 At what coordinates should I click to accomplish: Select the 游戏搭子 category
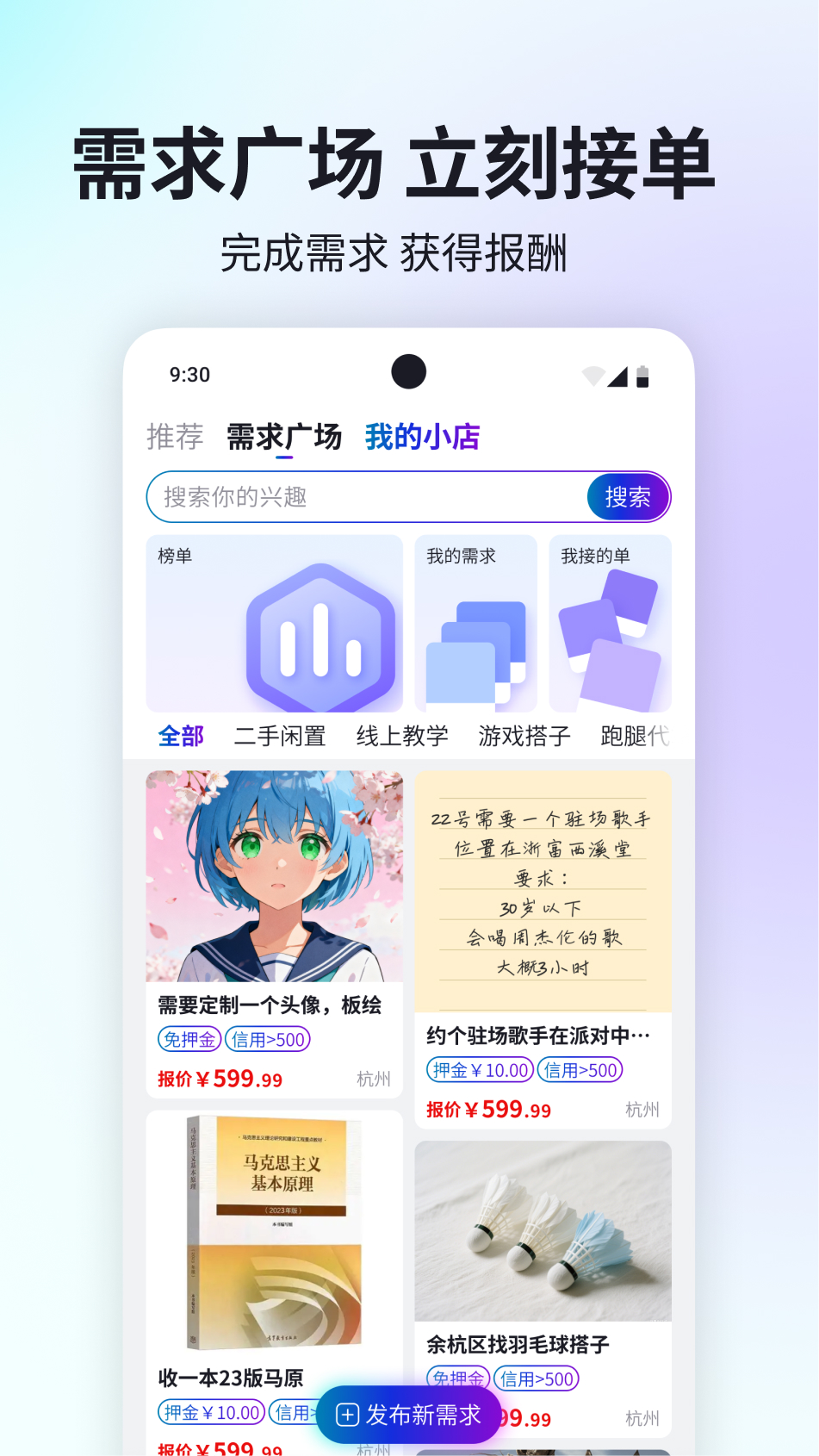(524, 737)
